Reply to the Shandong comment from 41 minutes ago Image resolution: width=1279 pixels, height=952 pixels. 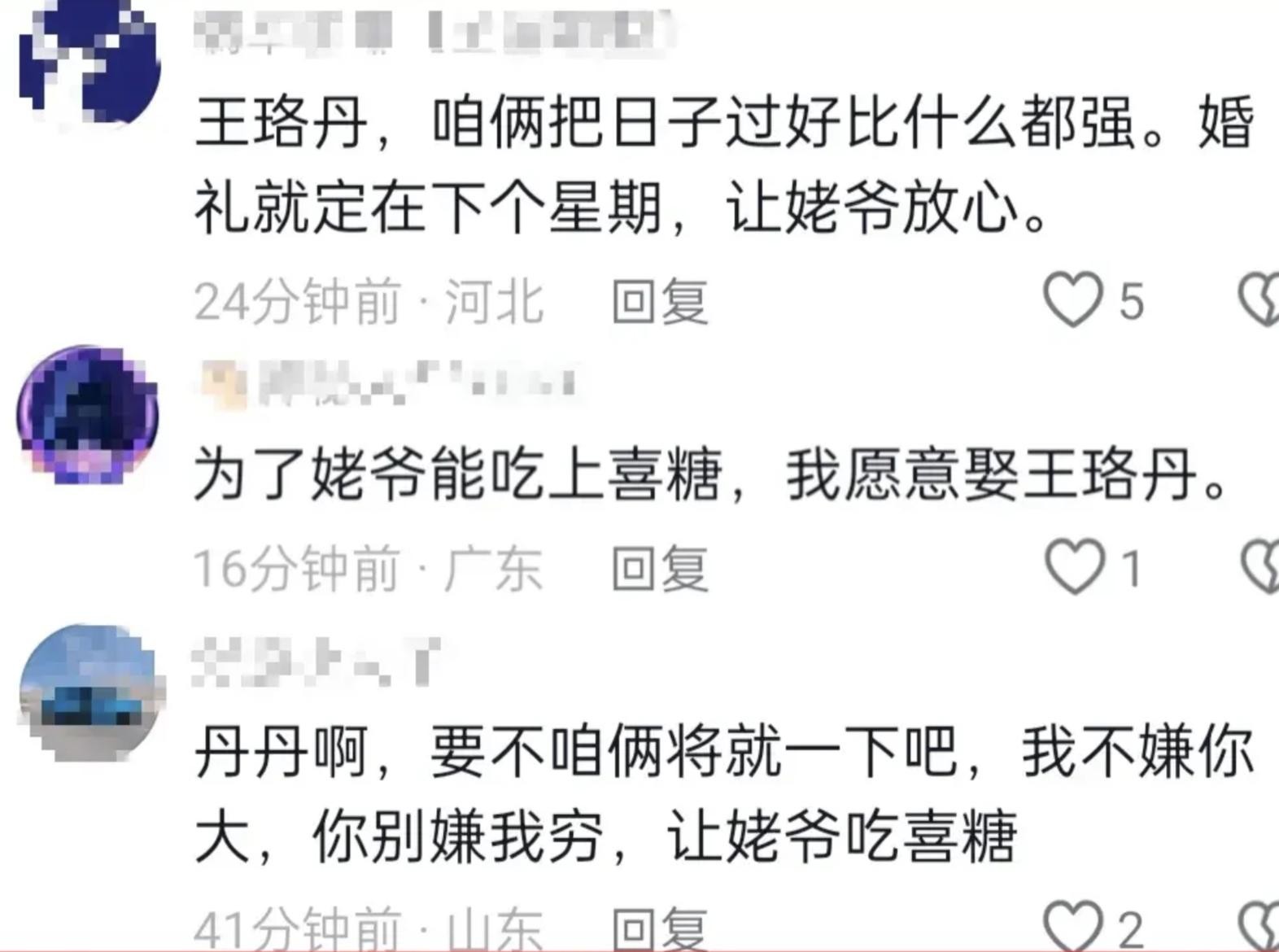pos(660,928)
